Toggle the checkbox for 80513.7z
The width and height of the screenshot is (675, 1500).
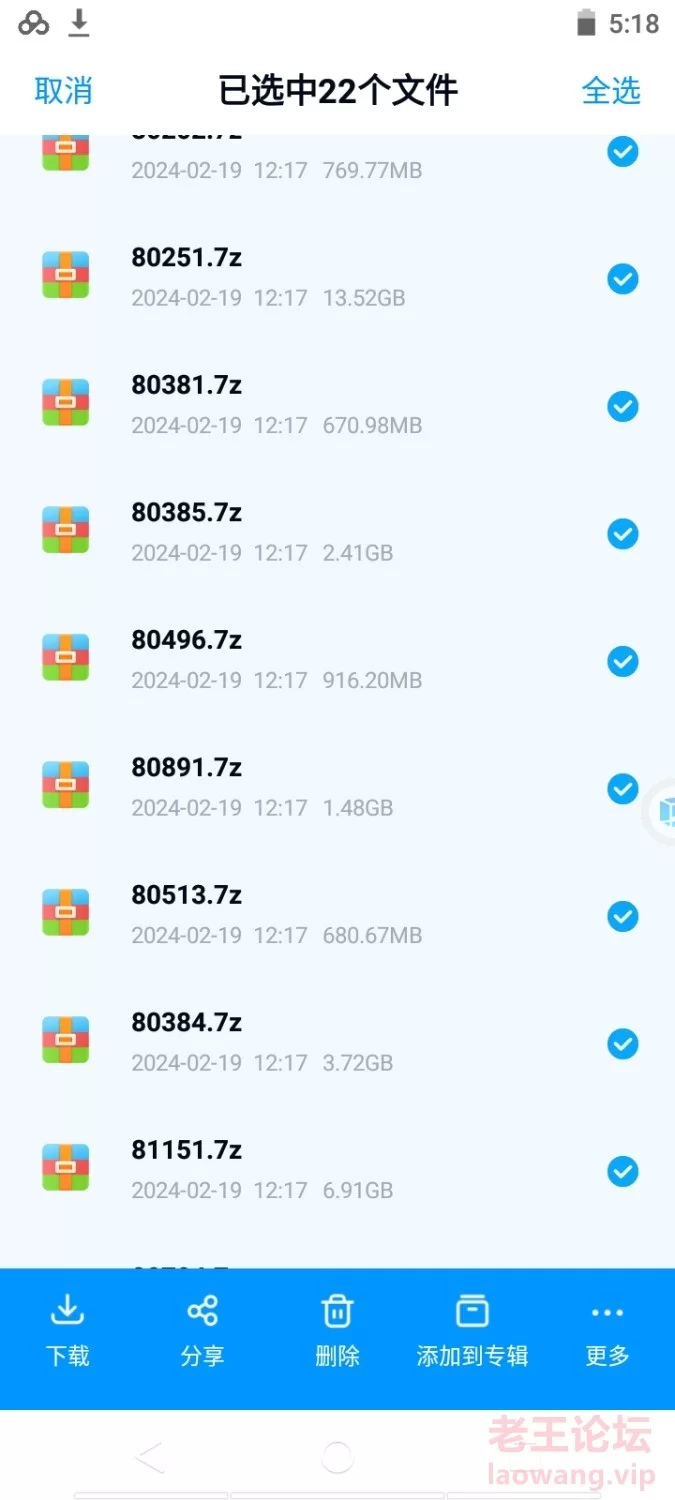[x=623, y=916]
